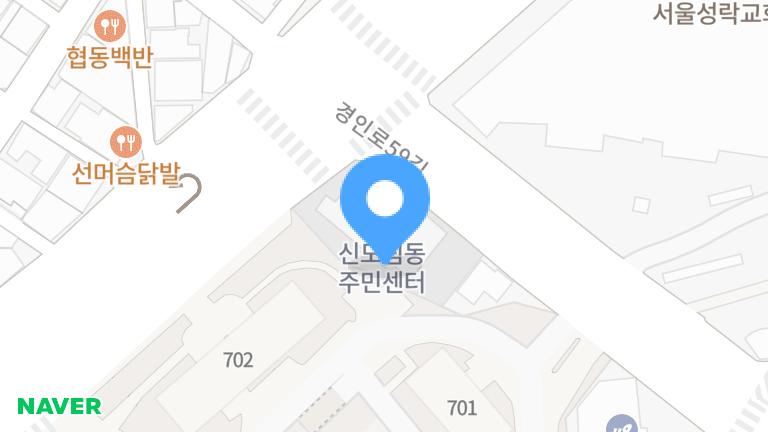Open the 협동백반 restaurant marker
This screenshot has height=432, width=768.
109,25
